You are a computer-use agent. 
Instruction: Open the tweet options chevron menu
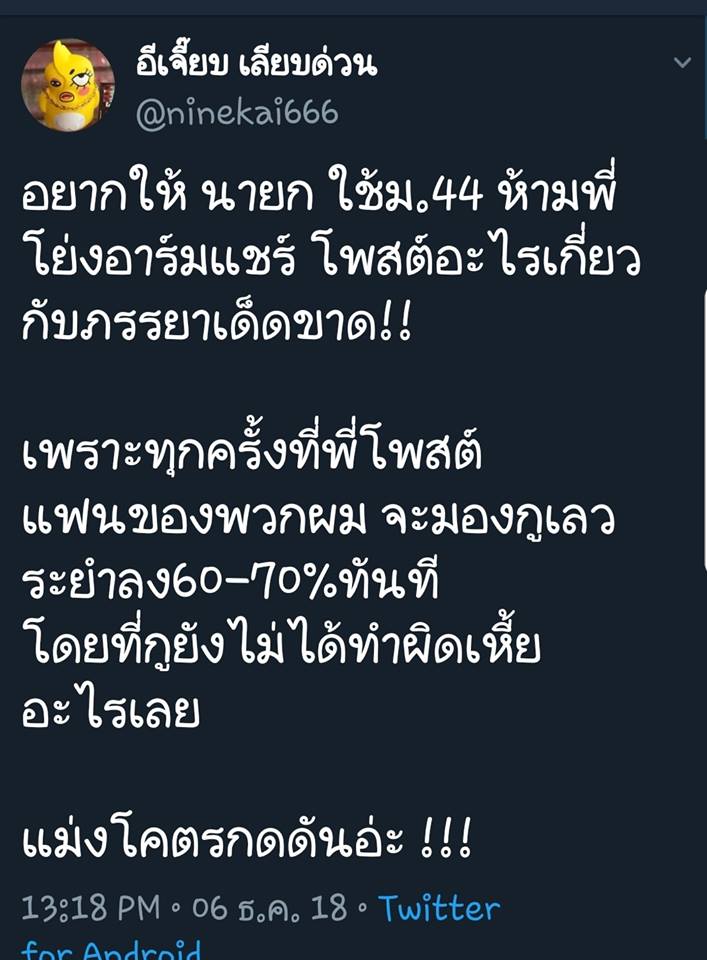coord(682,63)
